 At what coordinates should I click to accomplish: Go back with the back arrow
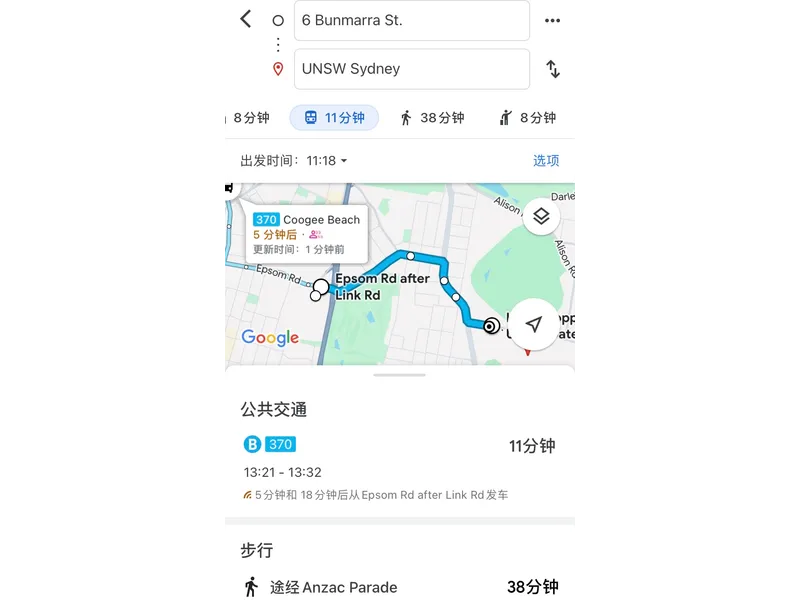[246, 19]
